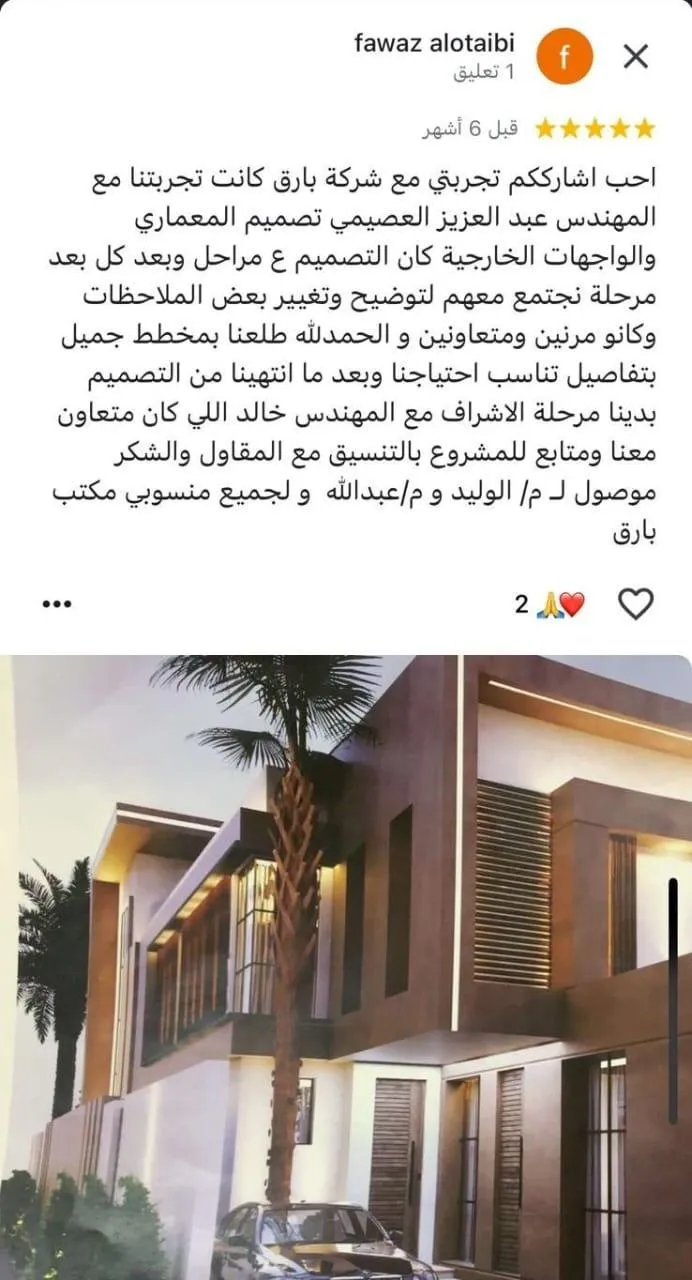View the review's reaction emojis
The image size is (692, 1280).
pos(560,604)
